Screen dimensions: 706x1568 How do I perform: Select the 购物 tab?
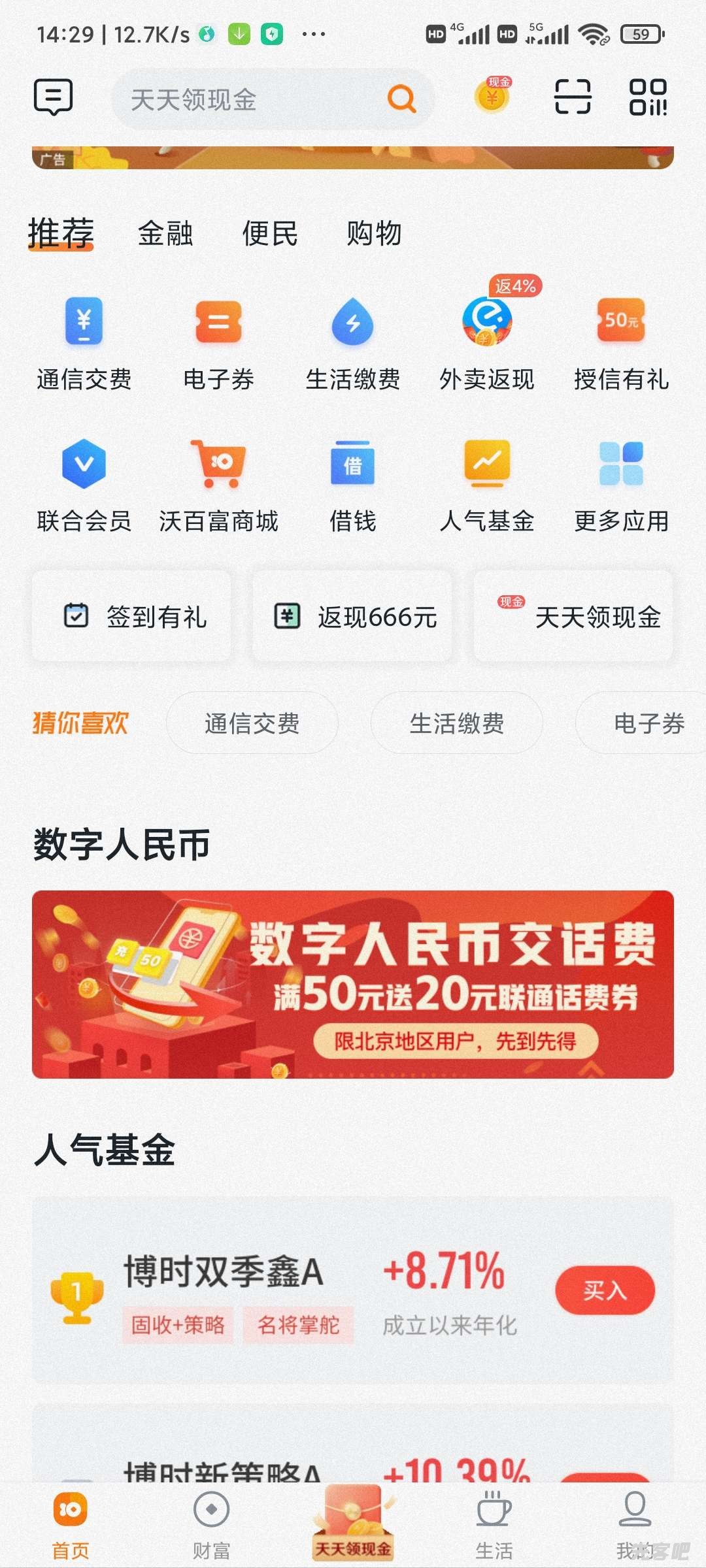pyautogui.click(x=374, y=233)
